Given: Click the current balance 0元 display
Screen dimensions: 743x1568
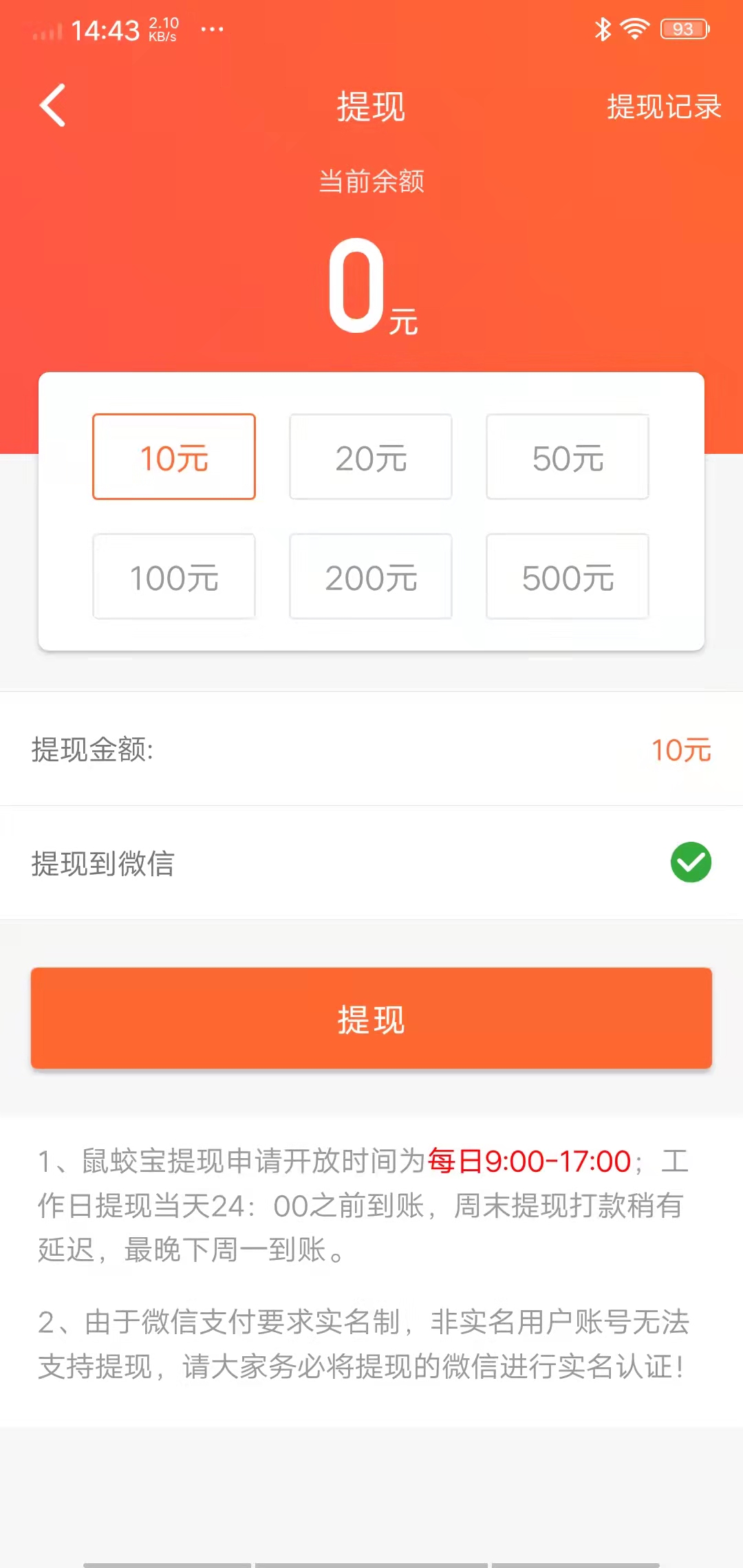Looking at the screenshot, I should click(371, 289).
